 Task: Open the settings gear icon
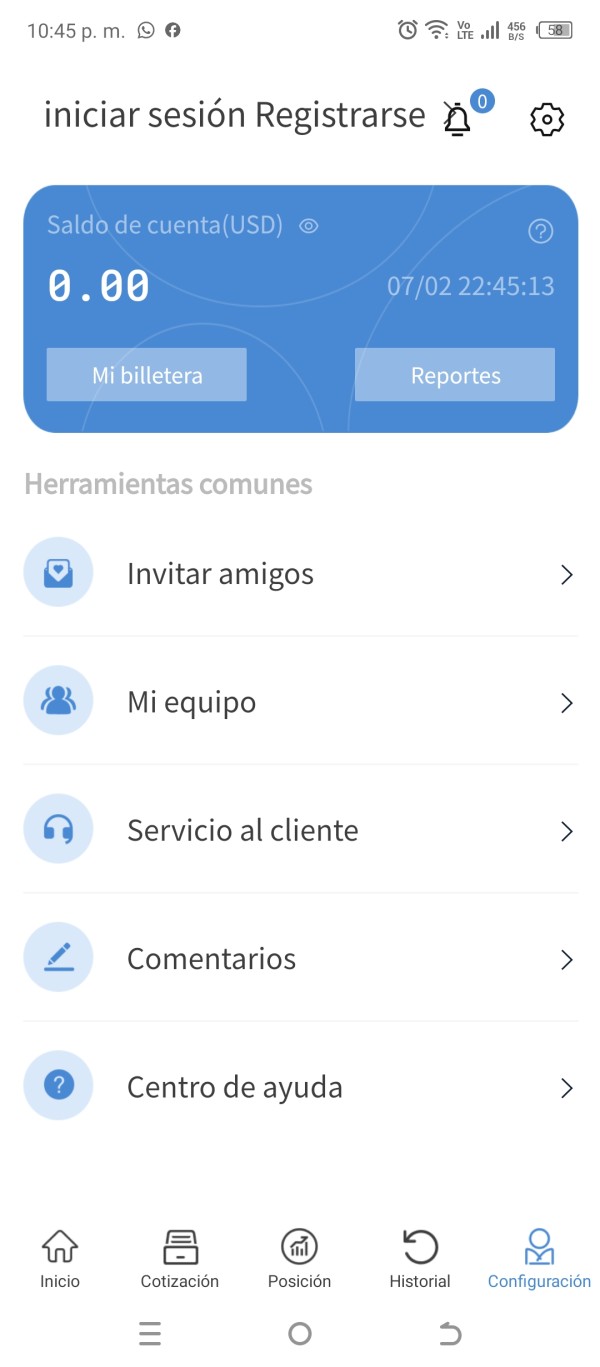(x=546, y=119)
